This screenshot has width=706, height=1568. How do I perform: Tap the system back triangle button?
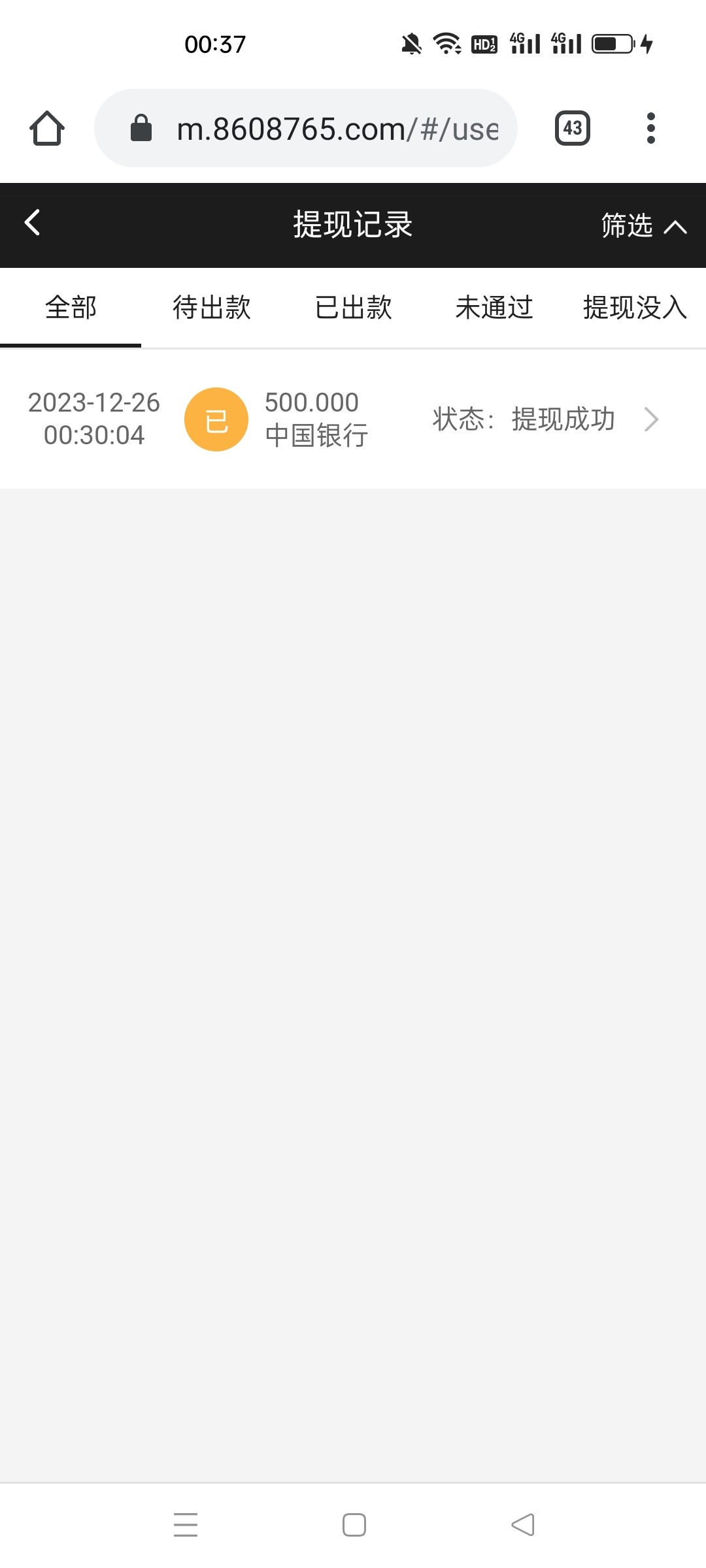[x=523, y=1525]
